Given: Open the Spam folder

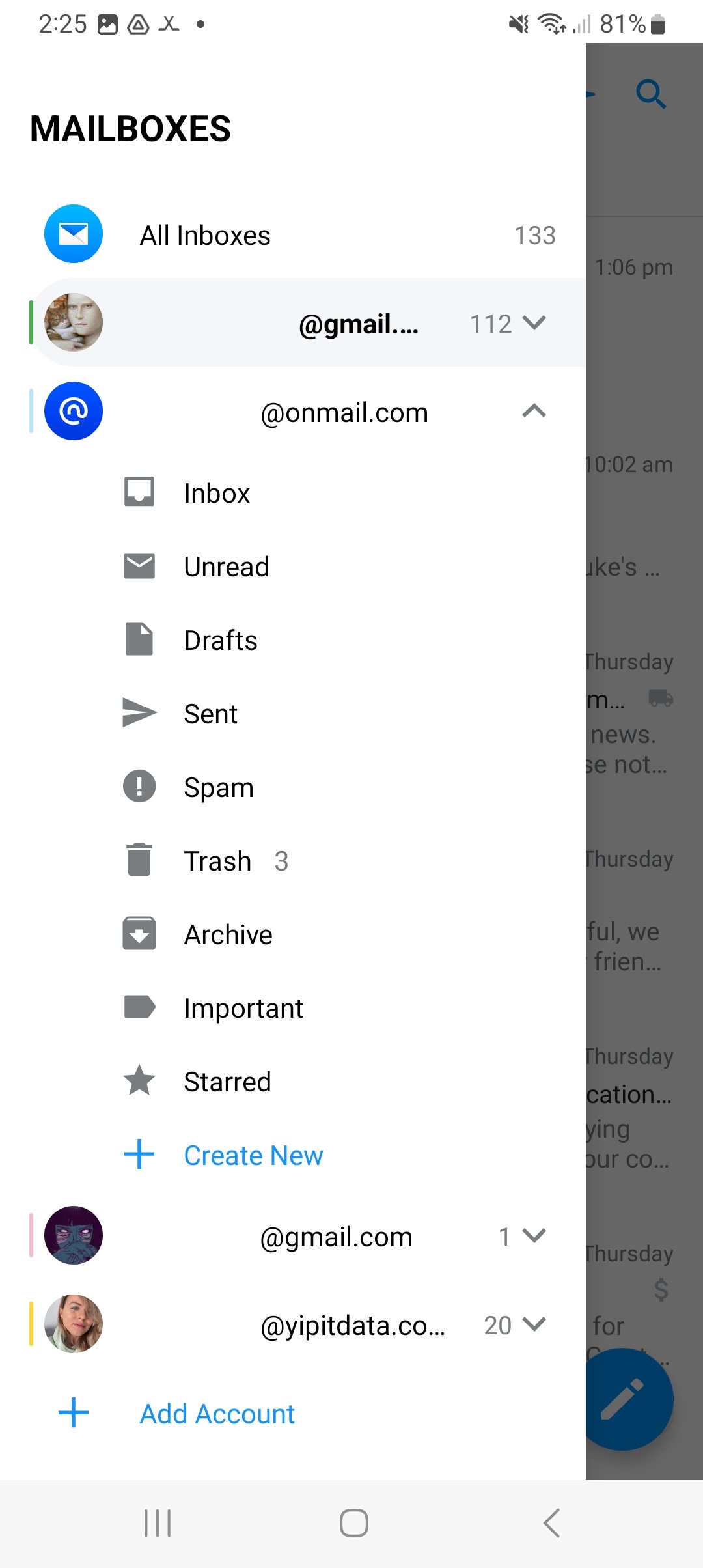Looking at the screenshot, I should [219, 787].
